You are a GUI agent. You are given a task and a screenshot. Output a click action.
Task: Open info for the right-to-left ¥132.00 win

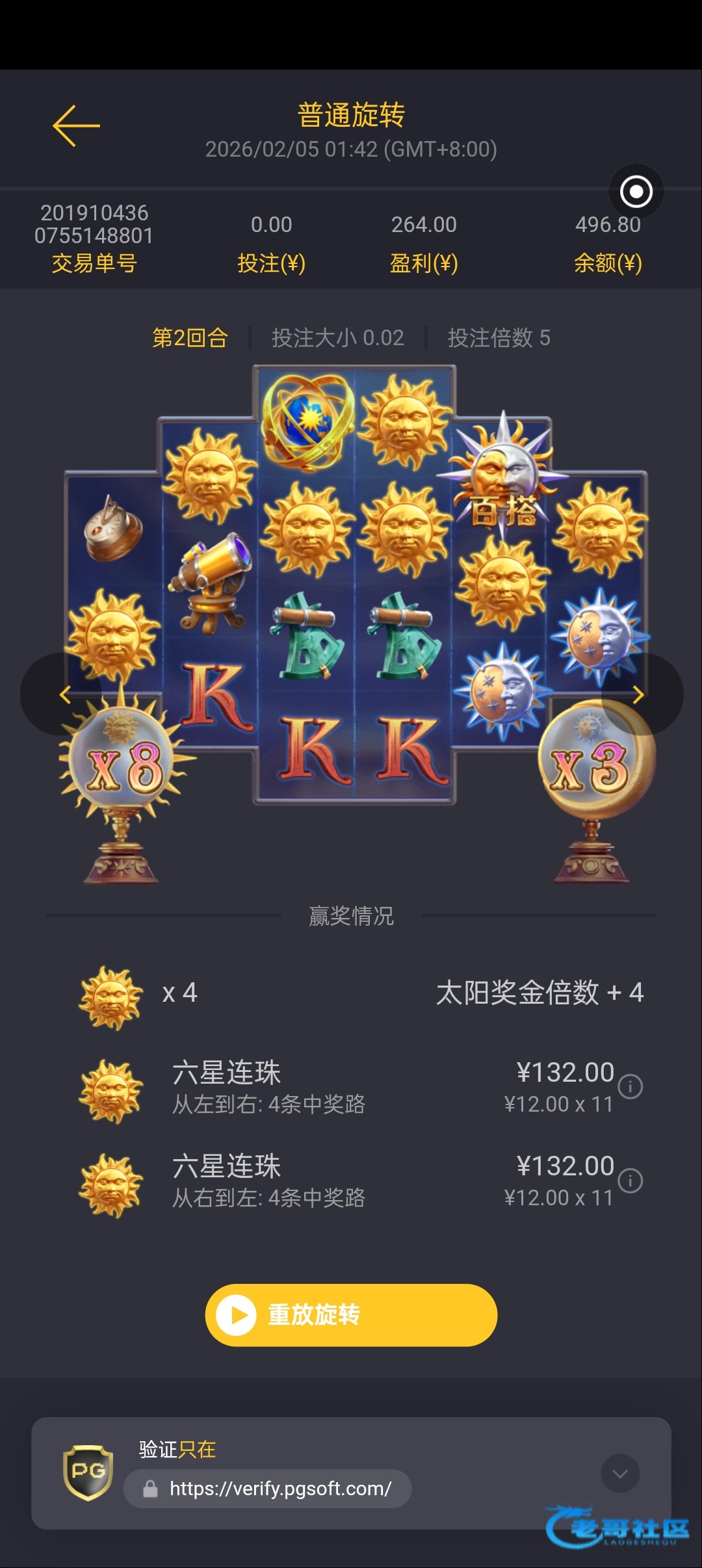(x=630, y=1180)
